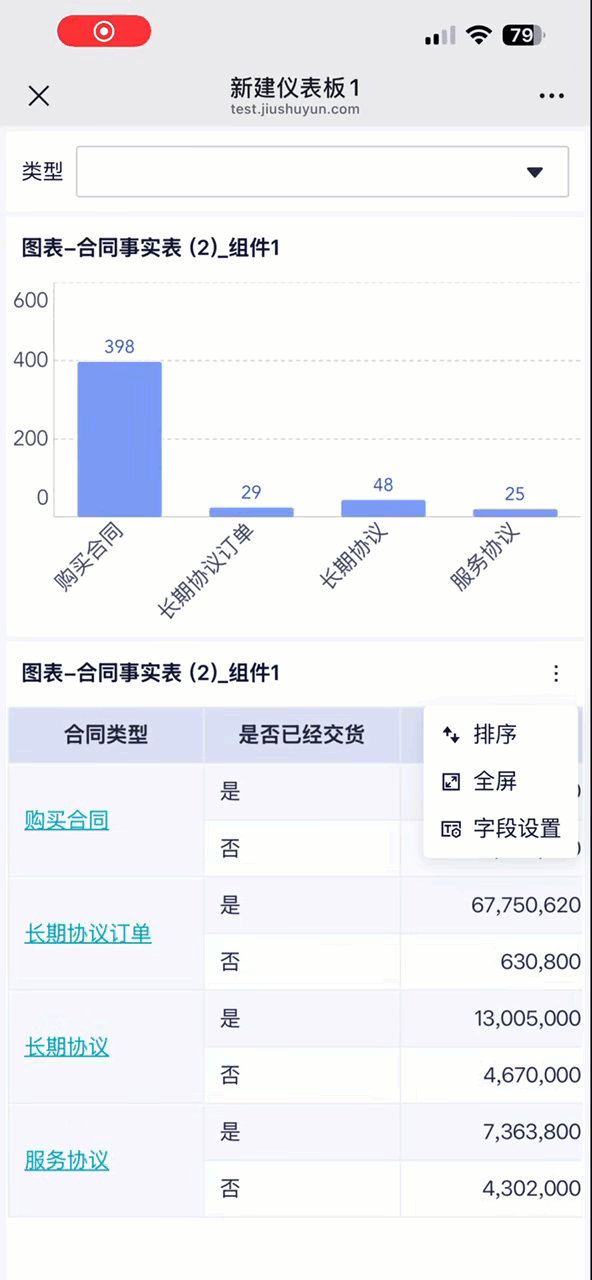
Task: Tap the screen recording indicator pill
Action: point(104,31)
